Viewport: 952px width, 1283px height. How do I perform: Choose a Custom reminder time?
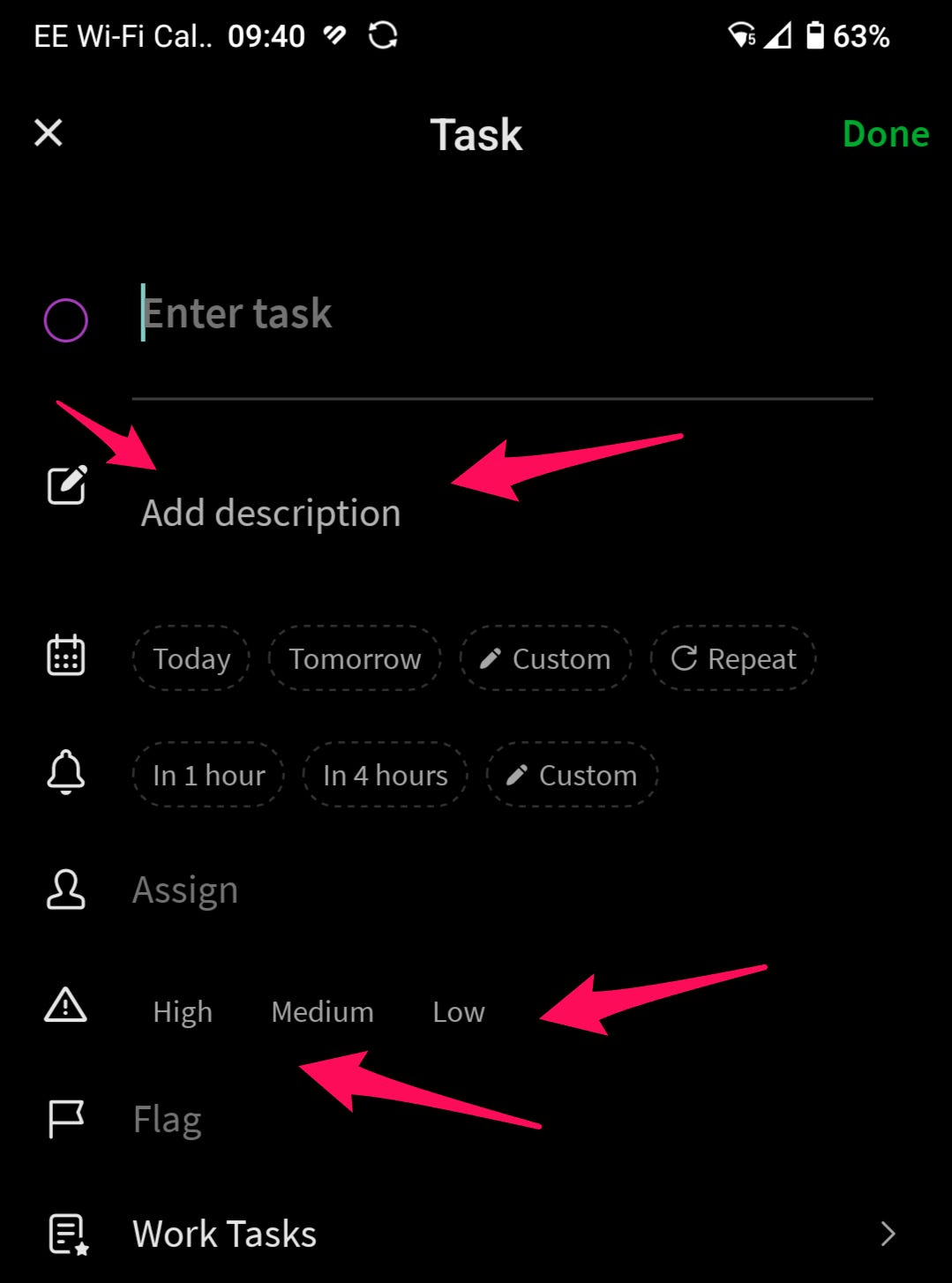(x=572, y=775)
